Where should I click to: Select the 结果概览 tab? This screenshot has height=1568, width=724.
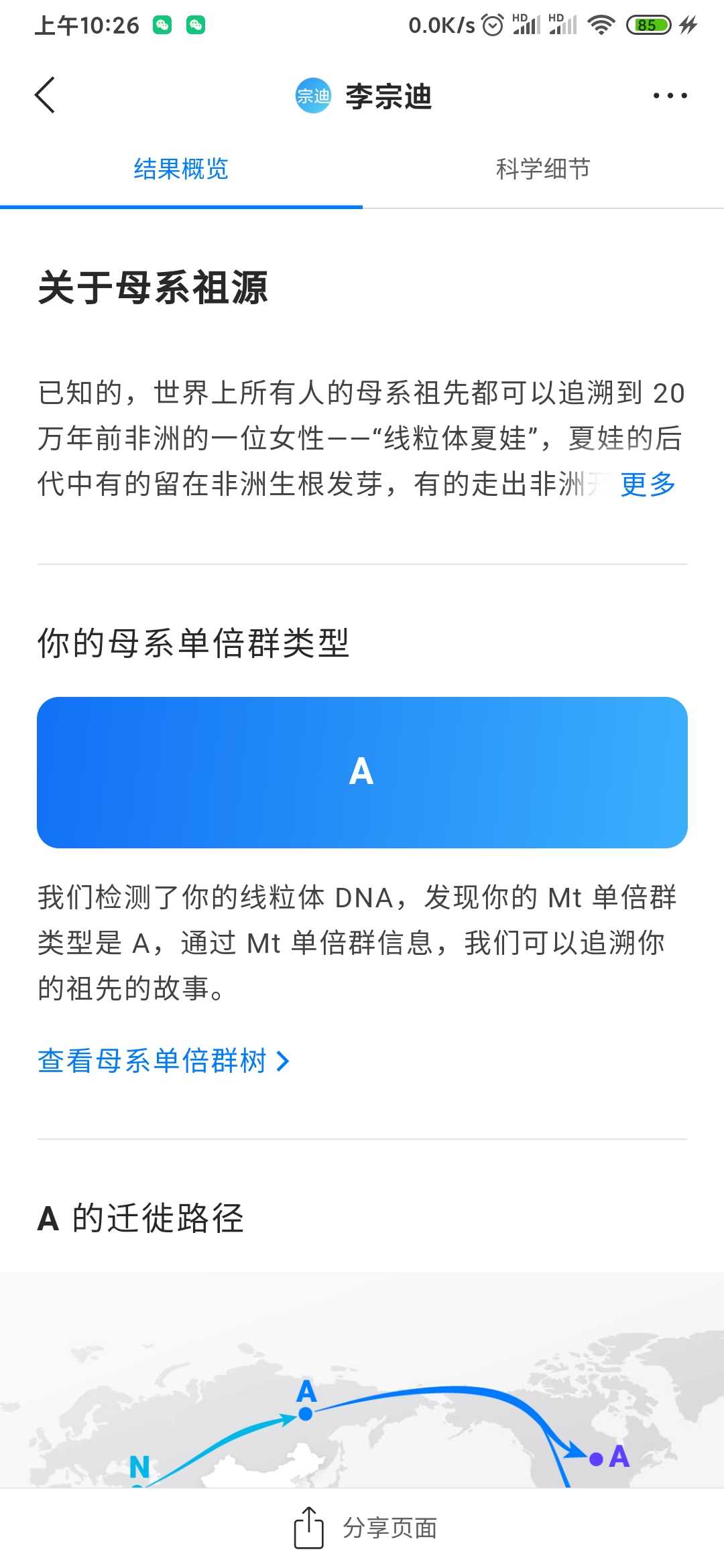(x=181, y=170)
